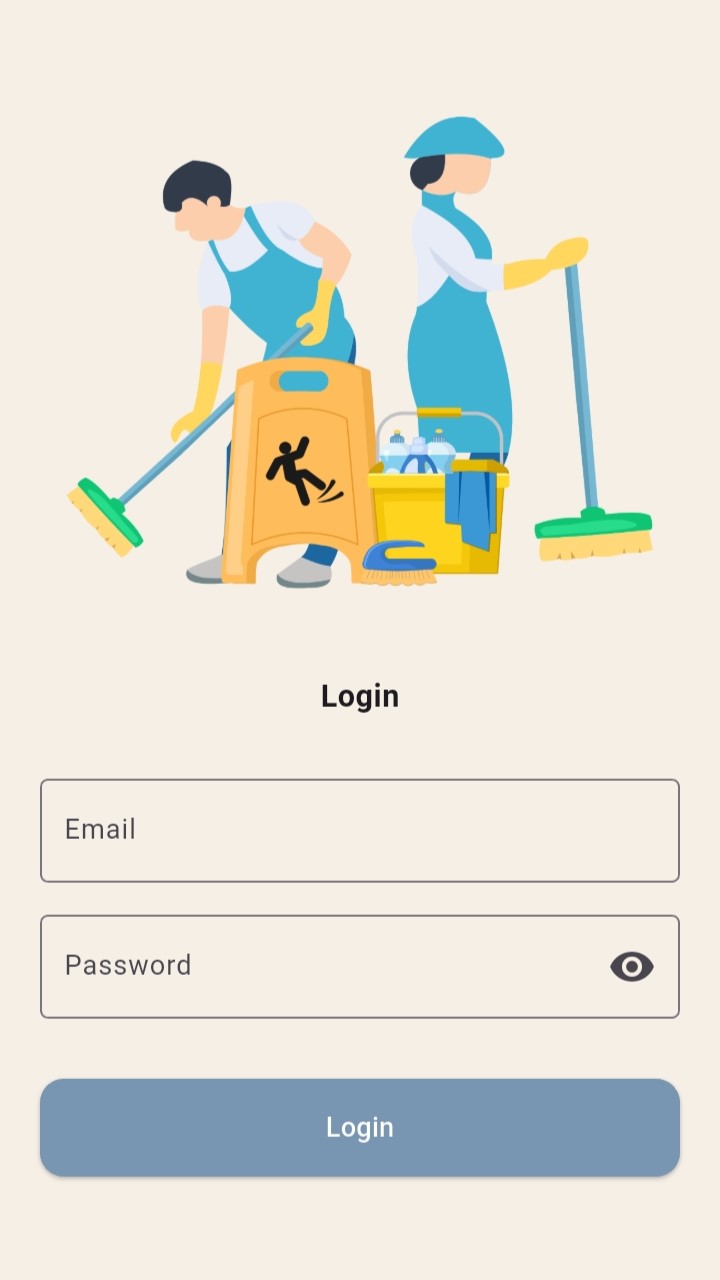
Task: Toggle password visibility with the eye icon
Action: (630, 966)
